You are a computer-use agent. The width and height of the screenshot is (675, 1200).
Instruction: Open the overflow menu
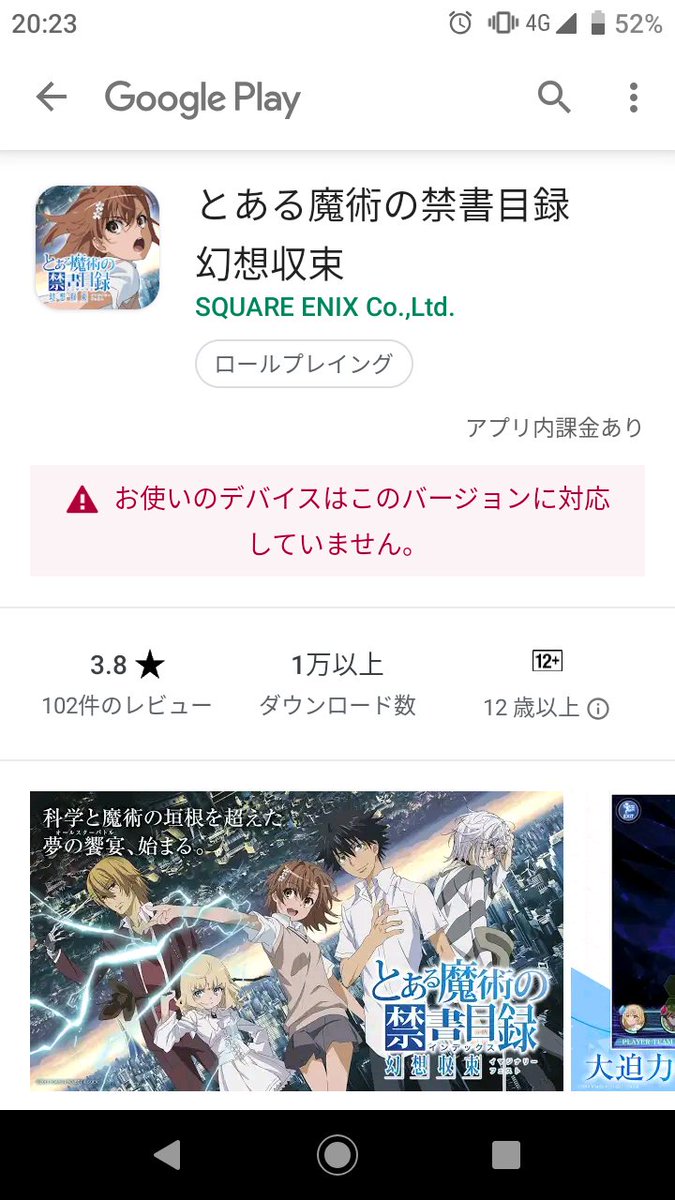633,97
